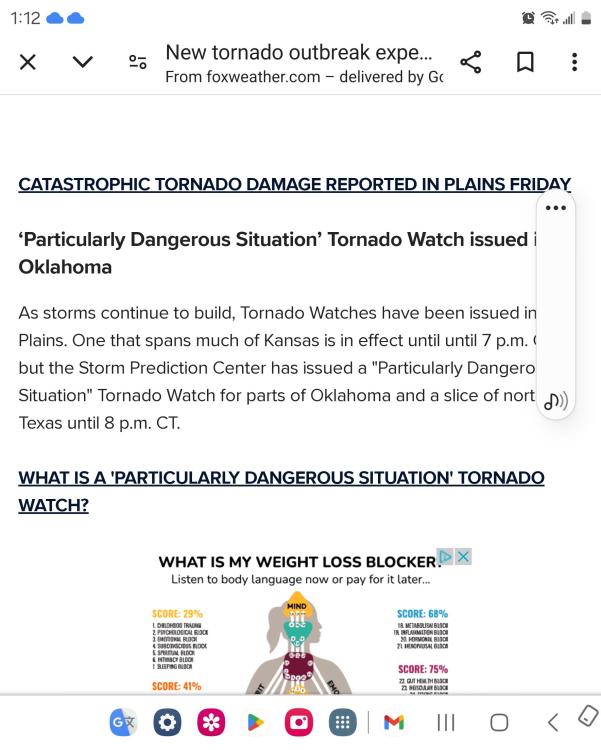Open the browser overflow menu

click(x=574, y=62)
